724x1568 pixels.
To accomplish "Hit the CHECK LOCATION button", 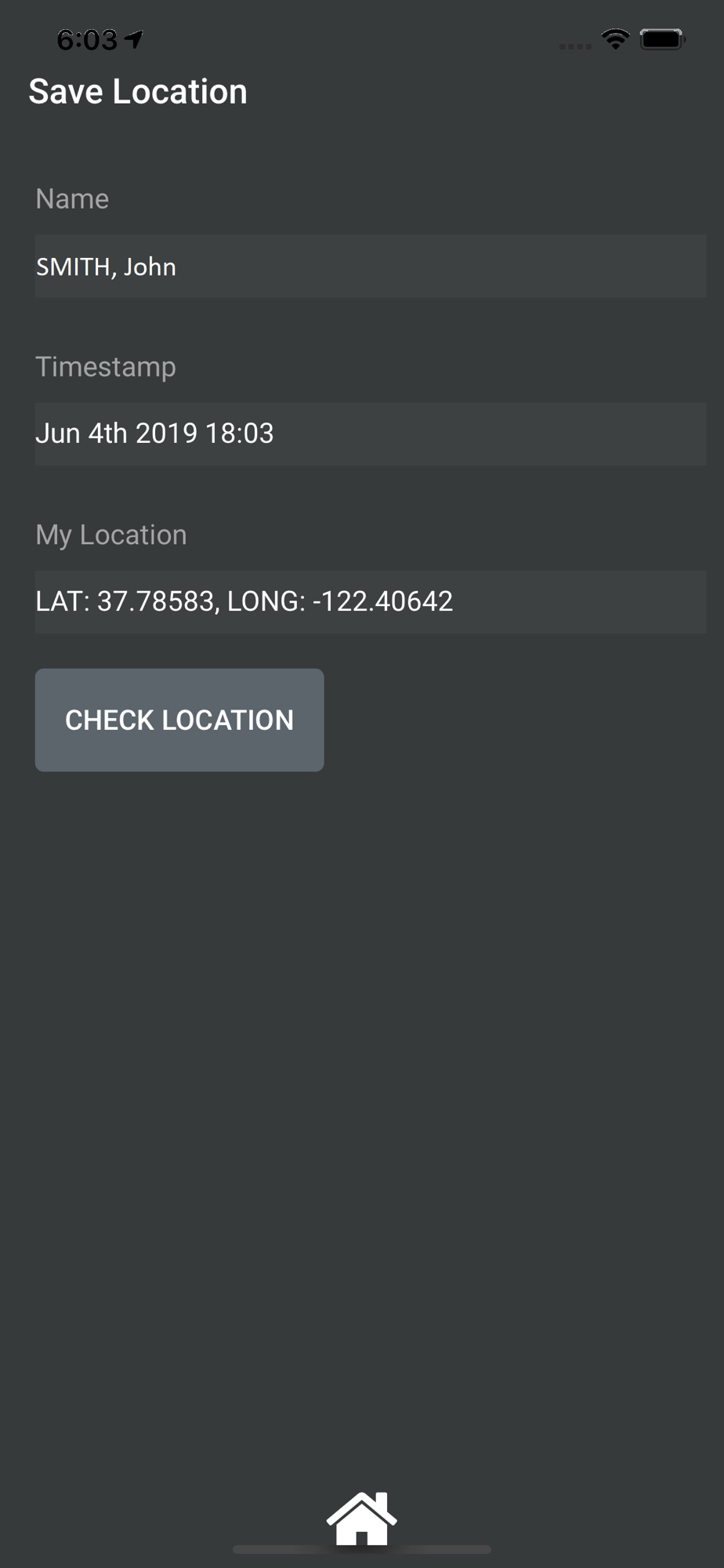I will [179, 720].
